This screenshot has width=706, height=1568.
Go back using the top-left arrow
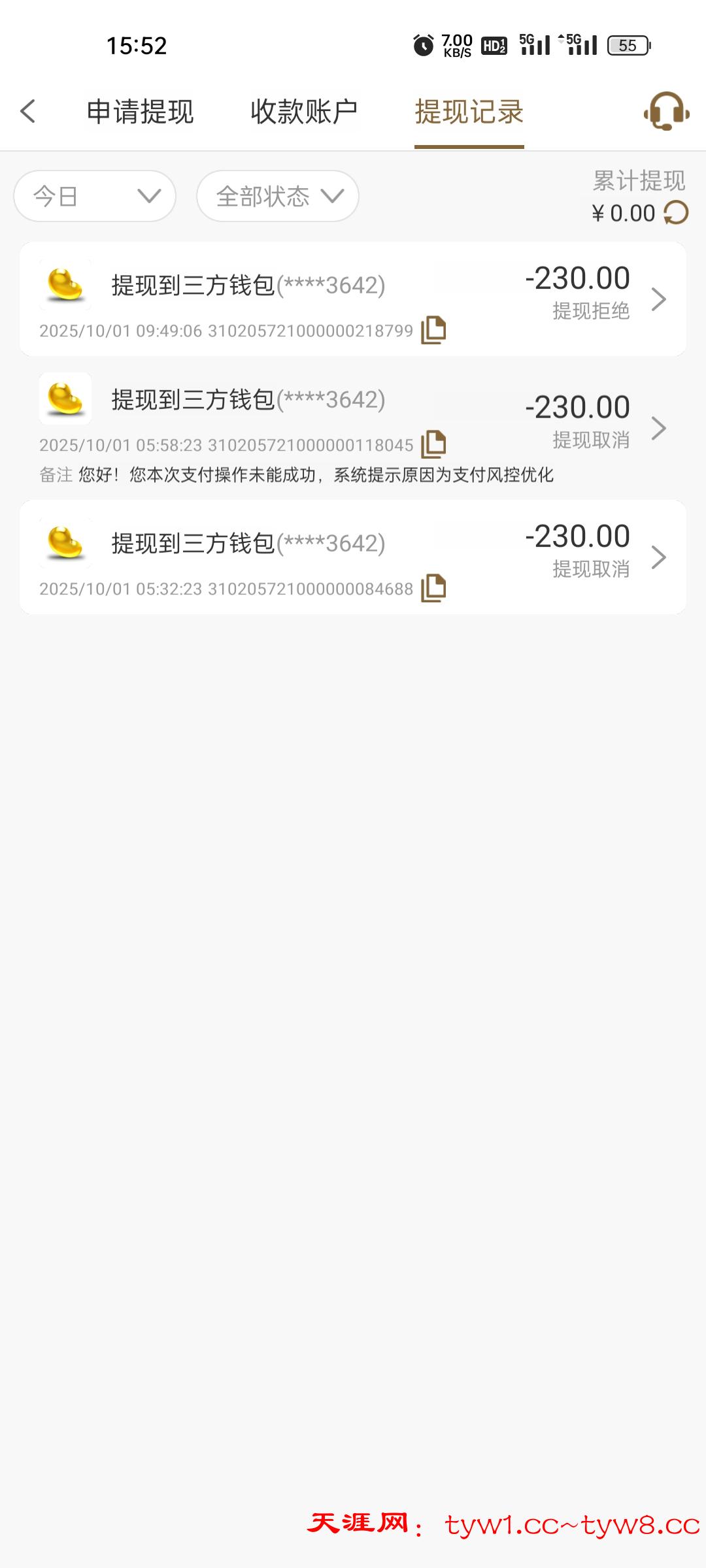pyautogui.click(x=27, y=111)
